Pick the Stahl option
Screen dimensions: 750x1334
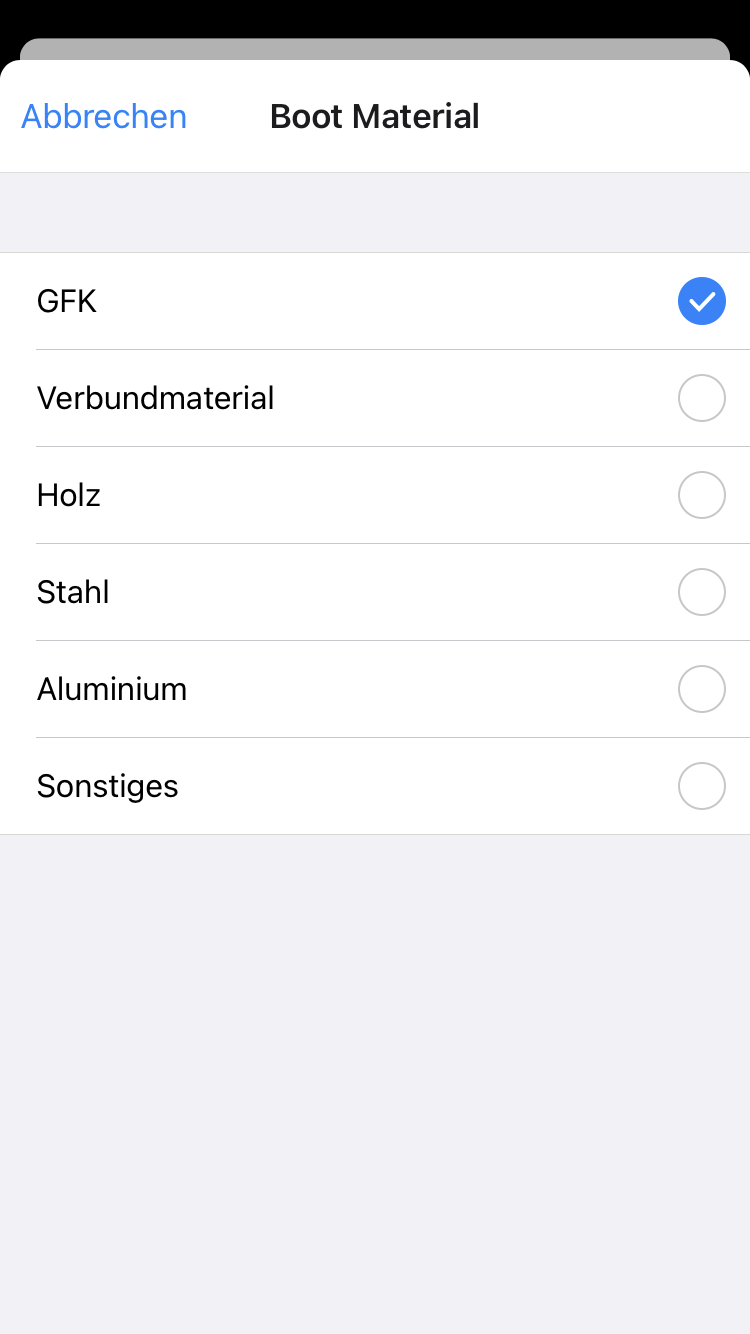(375, 592)
